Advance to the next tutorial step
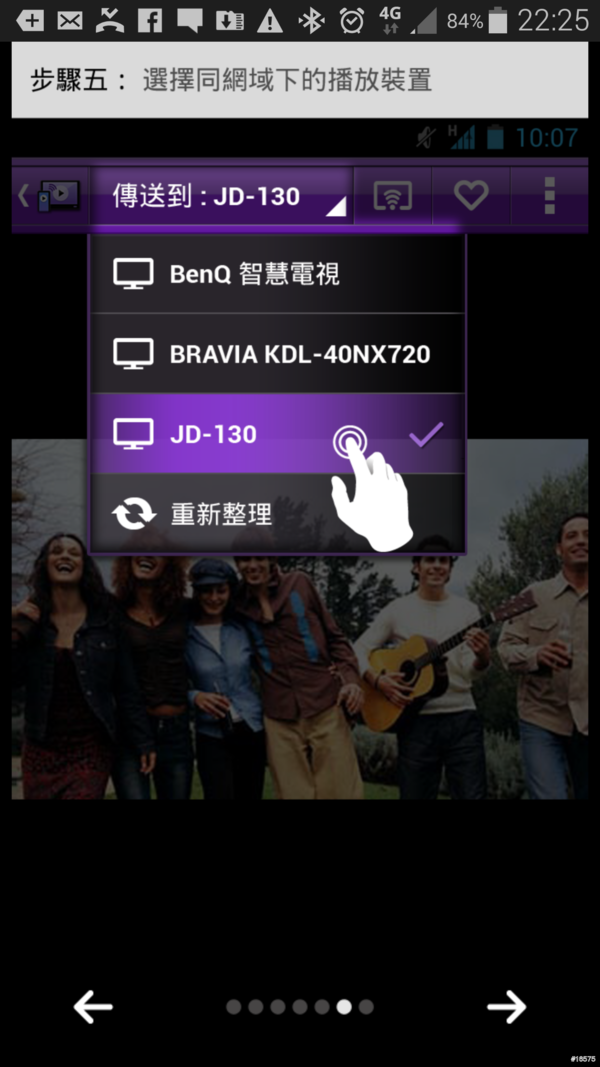 coord(506,1007)
